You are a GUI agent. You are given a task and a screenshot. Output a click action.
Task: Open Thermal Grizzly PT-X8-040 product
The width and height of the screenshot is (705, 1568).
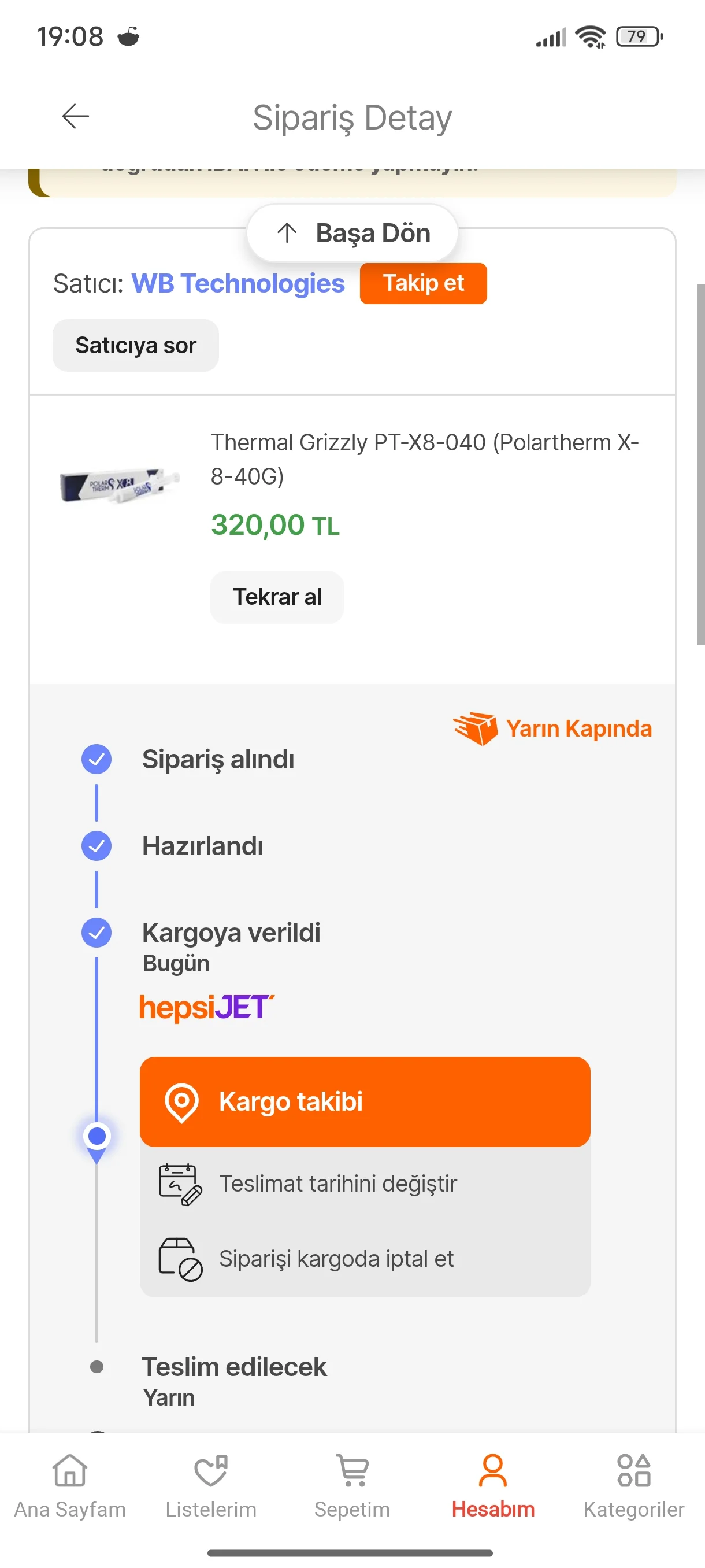pyautogui.click(x=424, y=458)
